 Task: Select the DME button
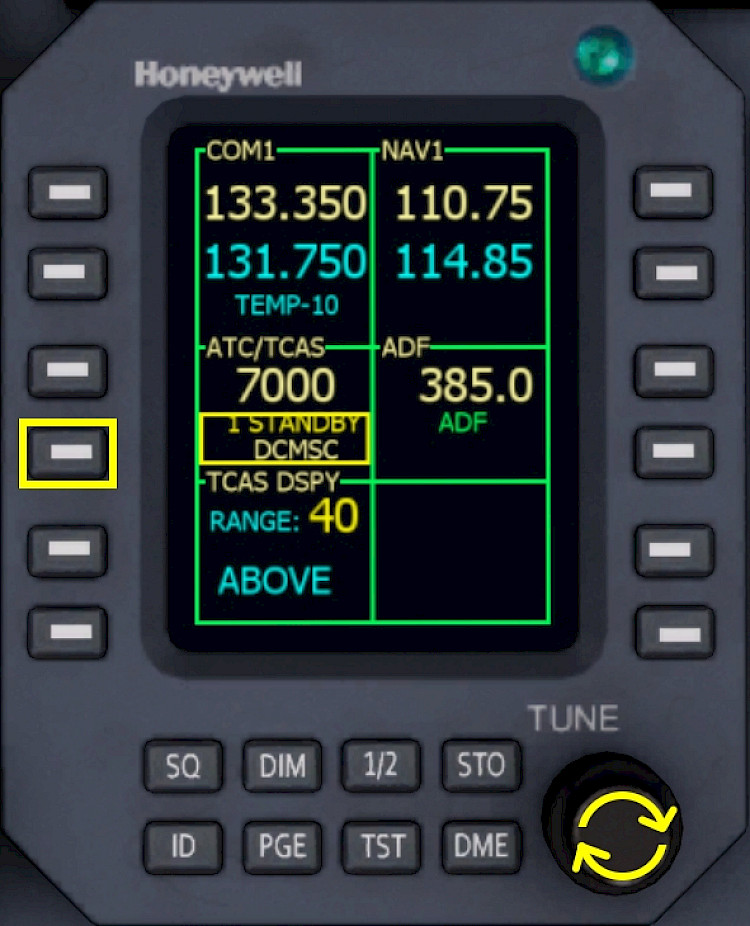(x=481, y=846)
